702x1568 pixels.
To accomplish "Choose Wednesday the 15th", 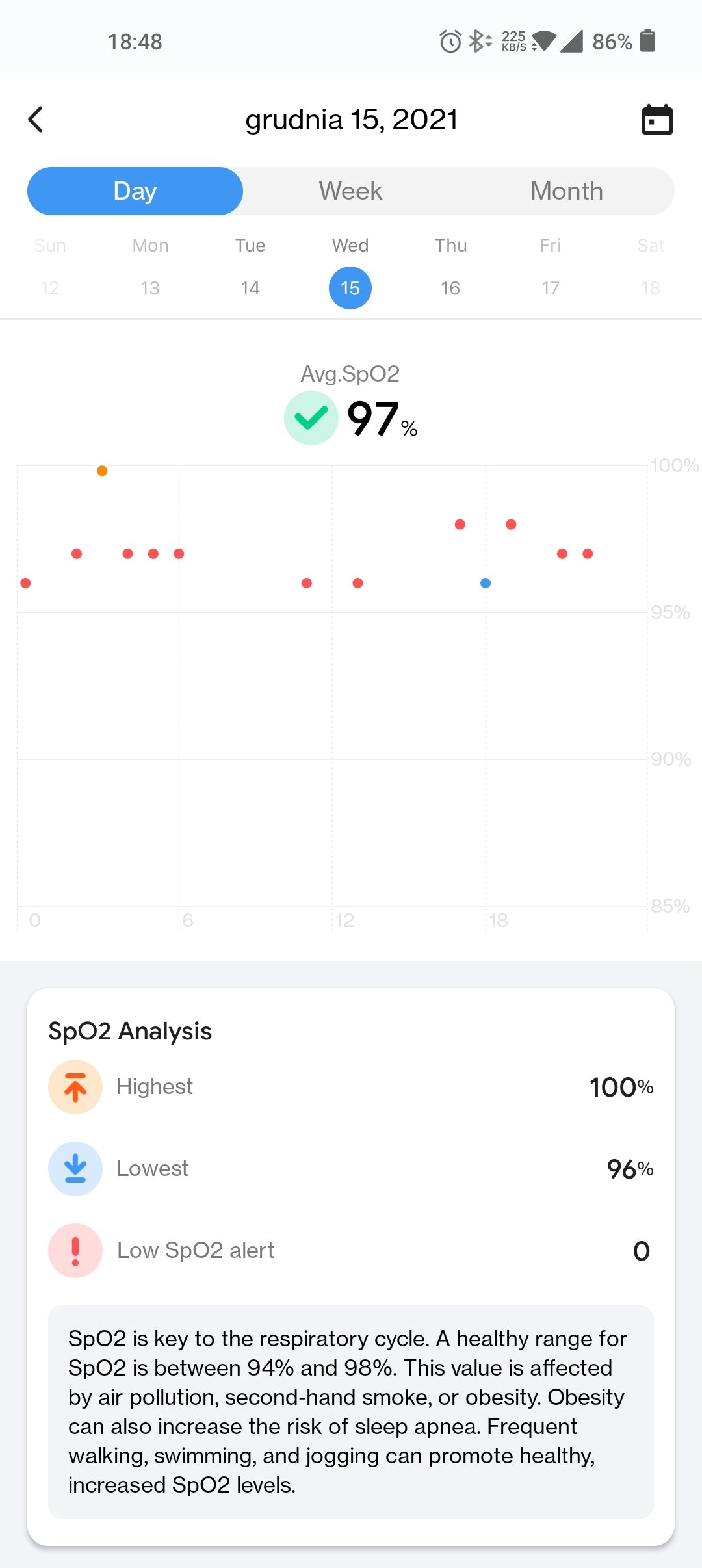I will pyautogui.click(x=350, y=288).
